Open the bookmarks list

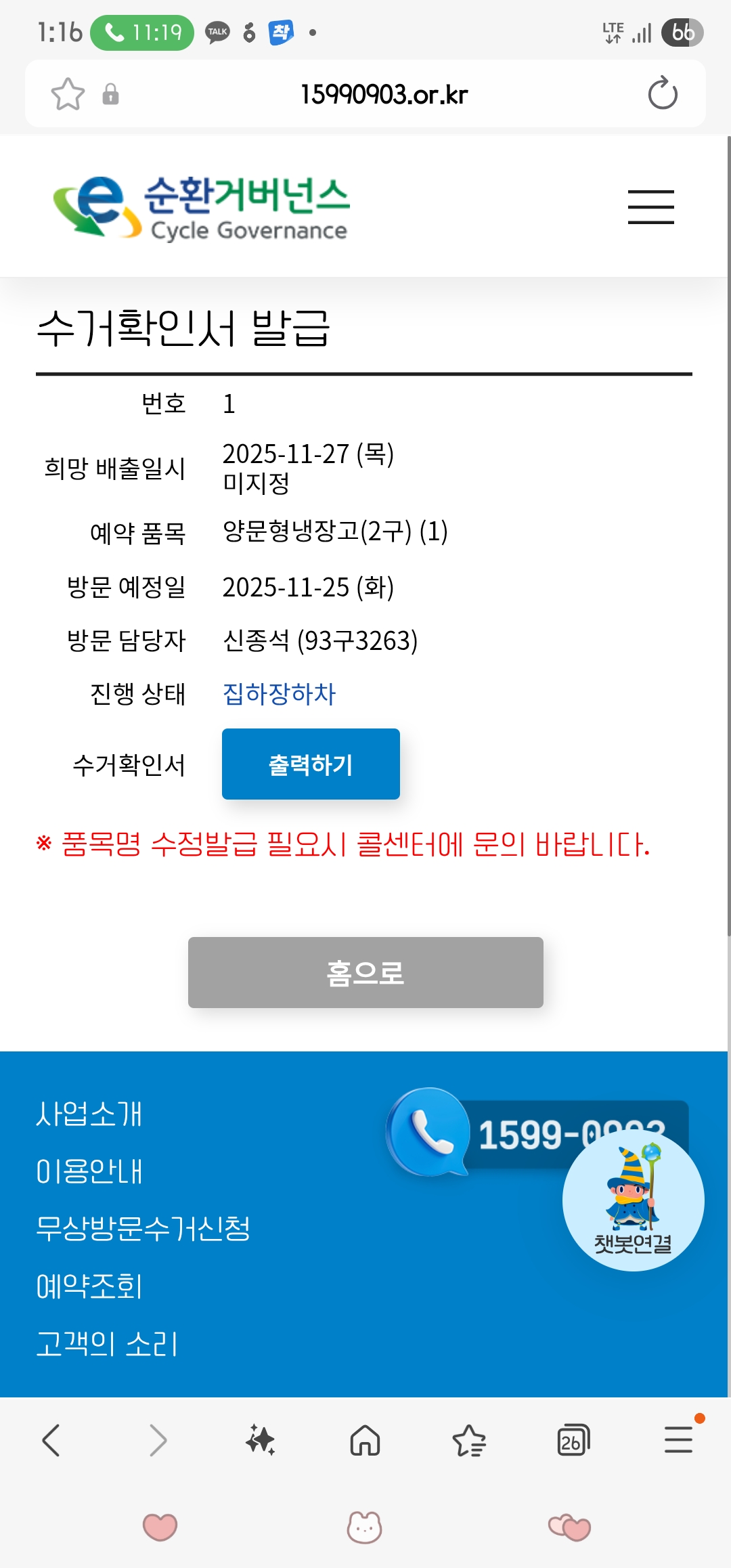pos(469,1440)
